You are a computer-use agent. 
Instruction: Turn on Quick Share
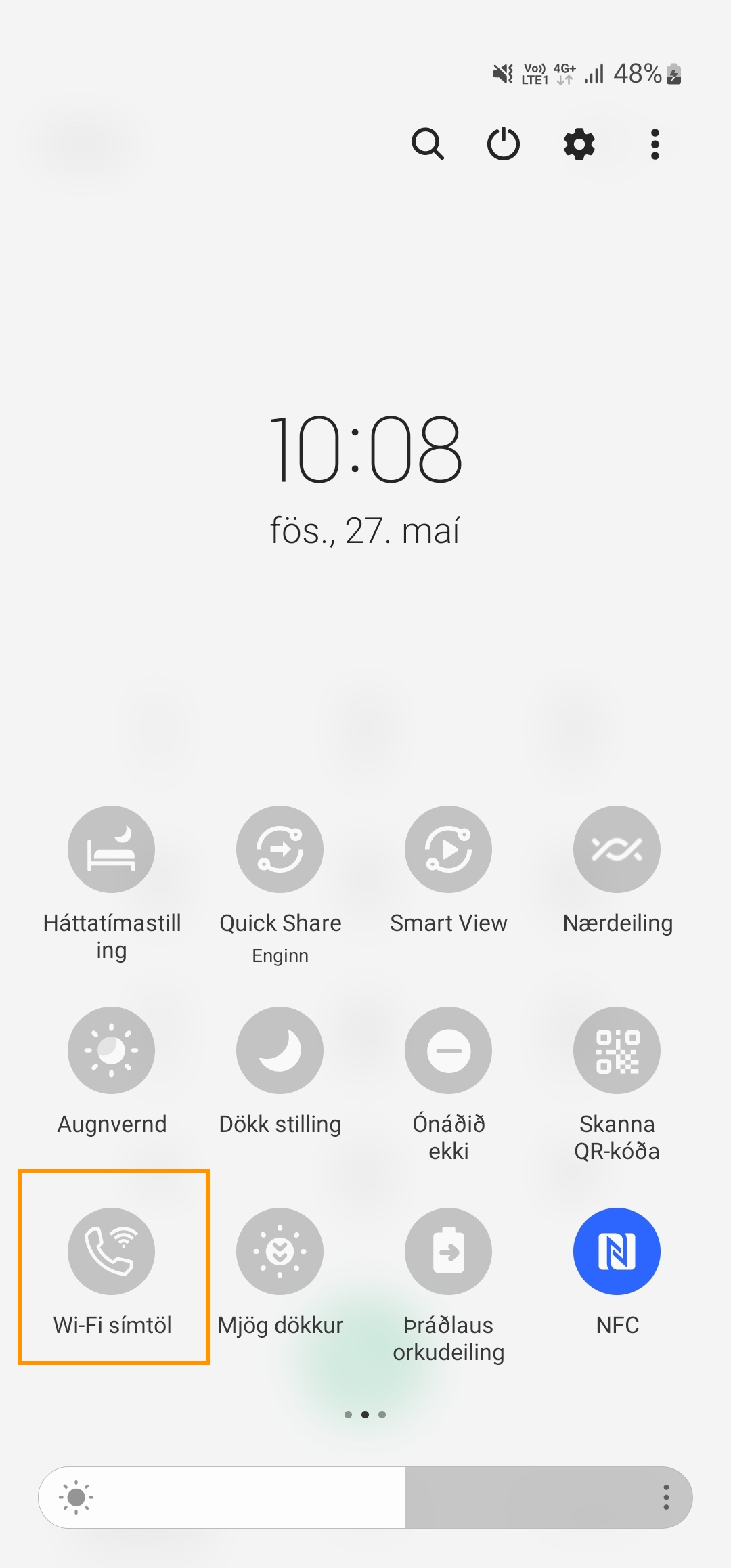point(280,850)
